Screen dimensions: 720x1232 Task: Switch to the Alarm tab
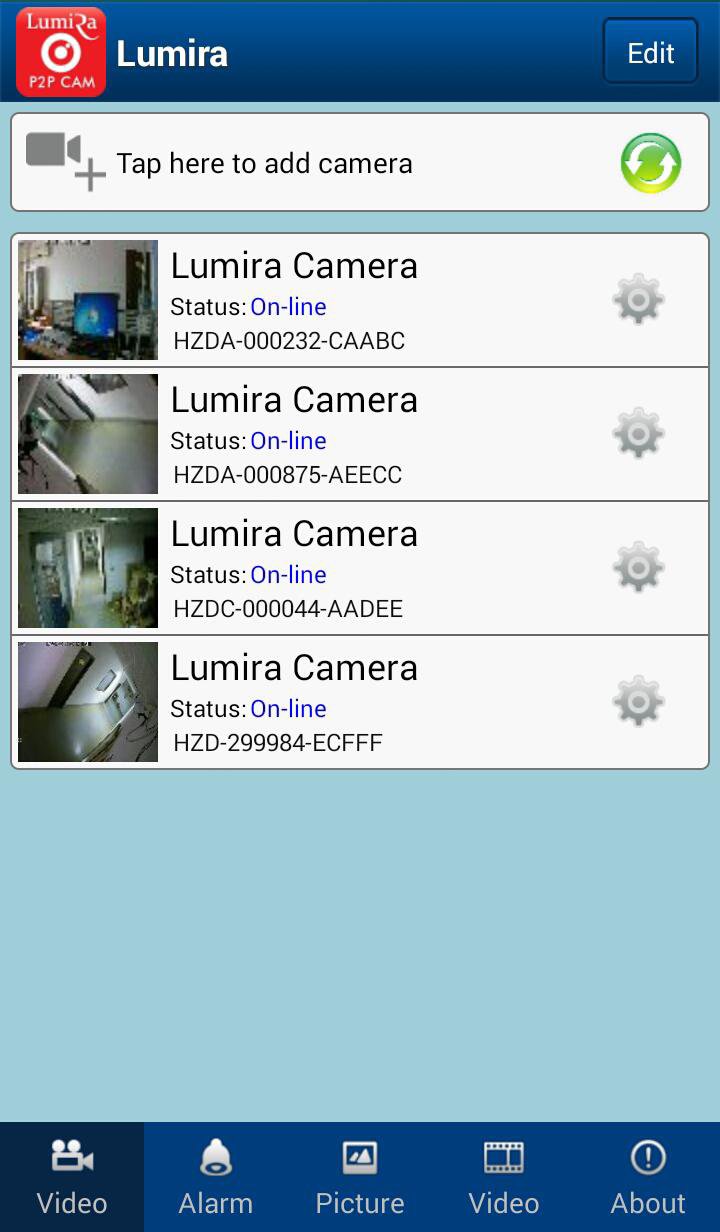pos(216,1177)
